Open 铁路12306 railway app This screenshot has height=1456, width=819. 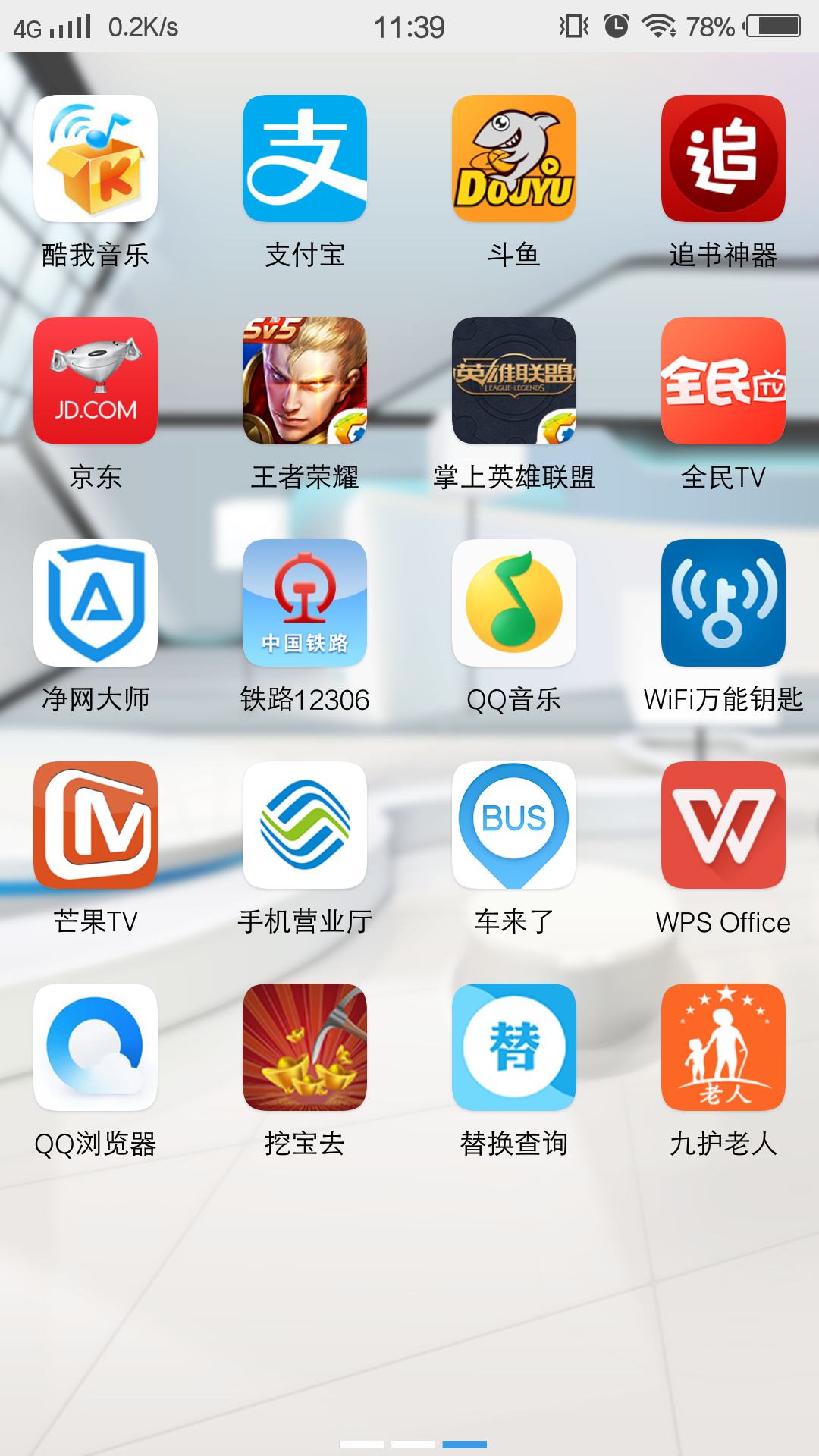305,603
